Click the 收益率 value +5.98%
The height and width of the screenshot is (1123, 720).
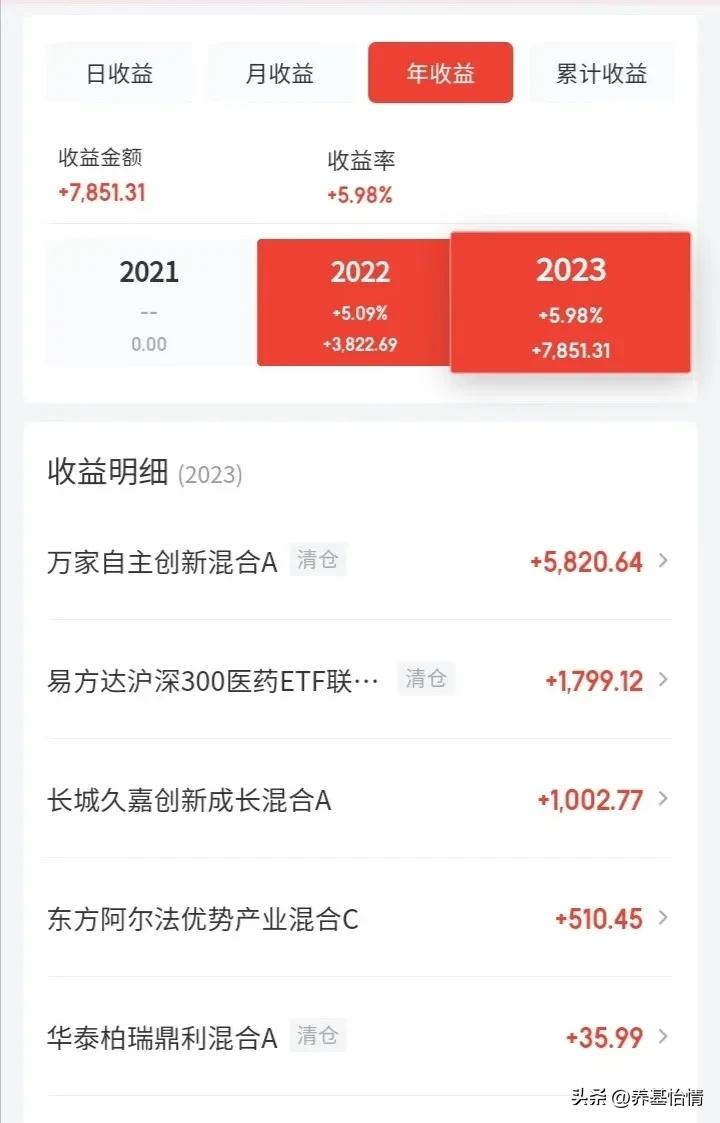point(358,195)
